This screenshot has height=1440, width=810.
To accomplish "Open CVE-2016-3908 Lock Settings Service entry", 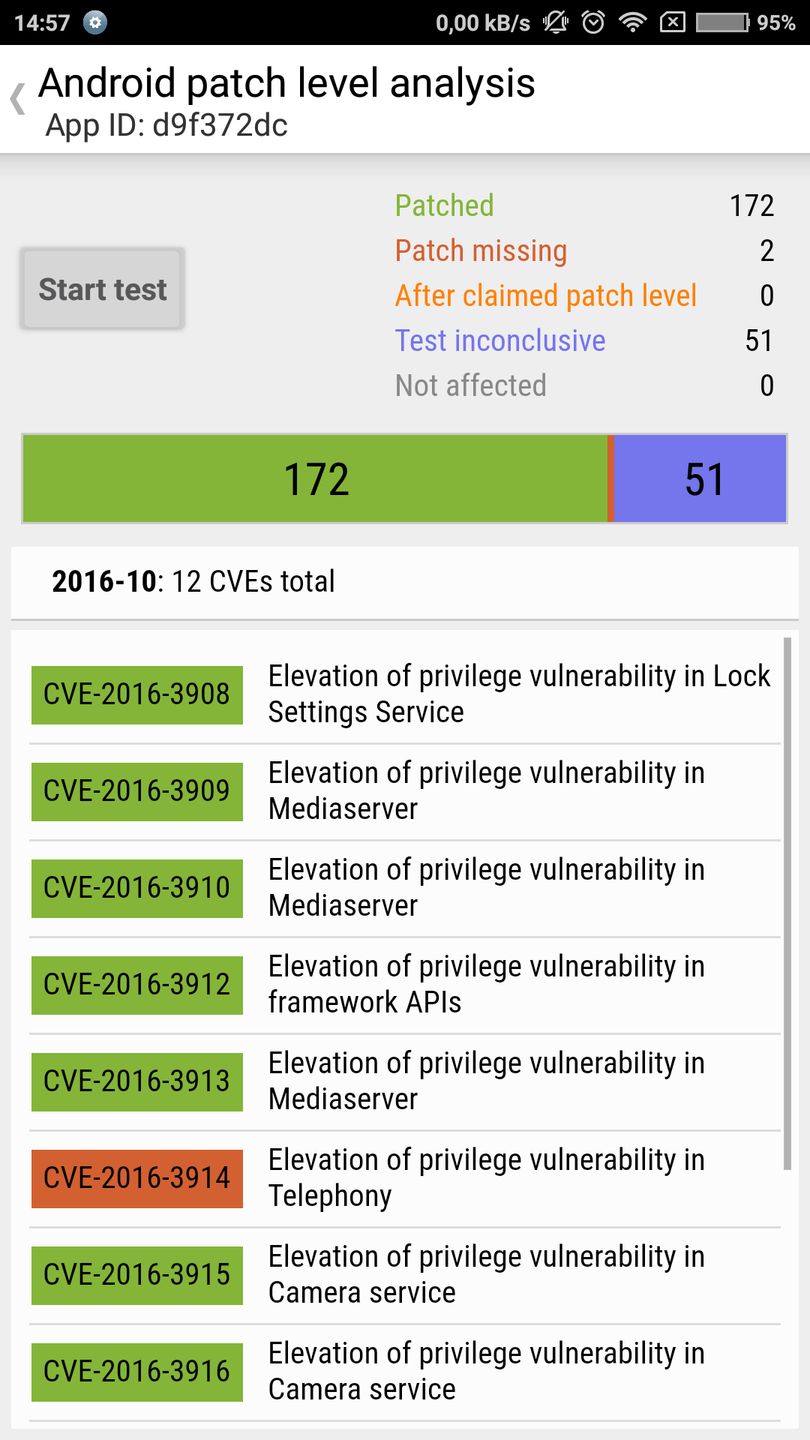I will pos(404,694).
